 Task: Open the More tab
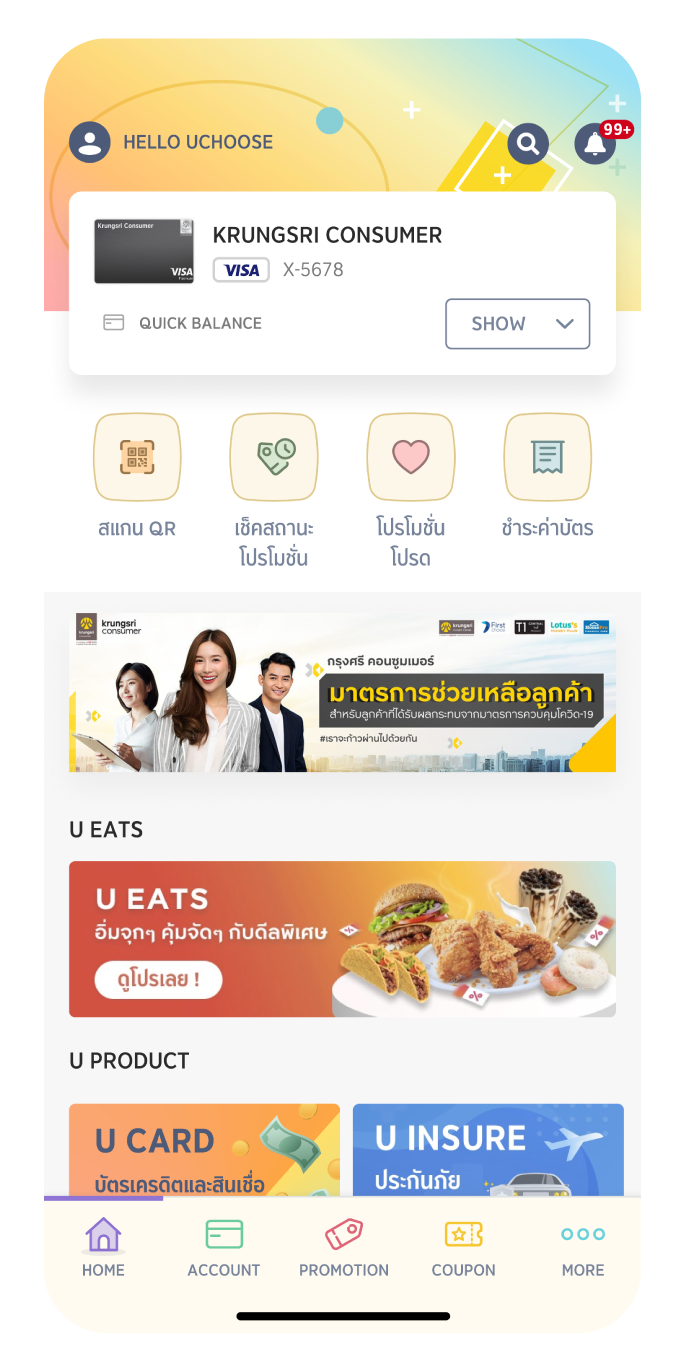(x=583, y=1248)
